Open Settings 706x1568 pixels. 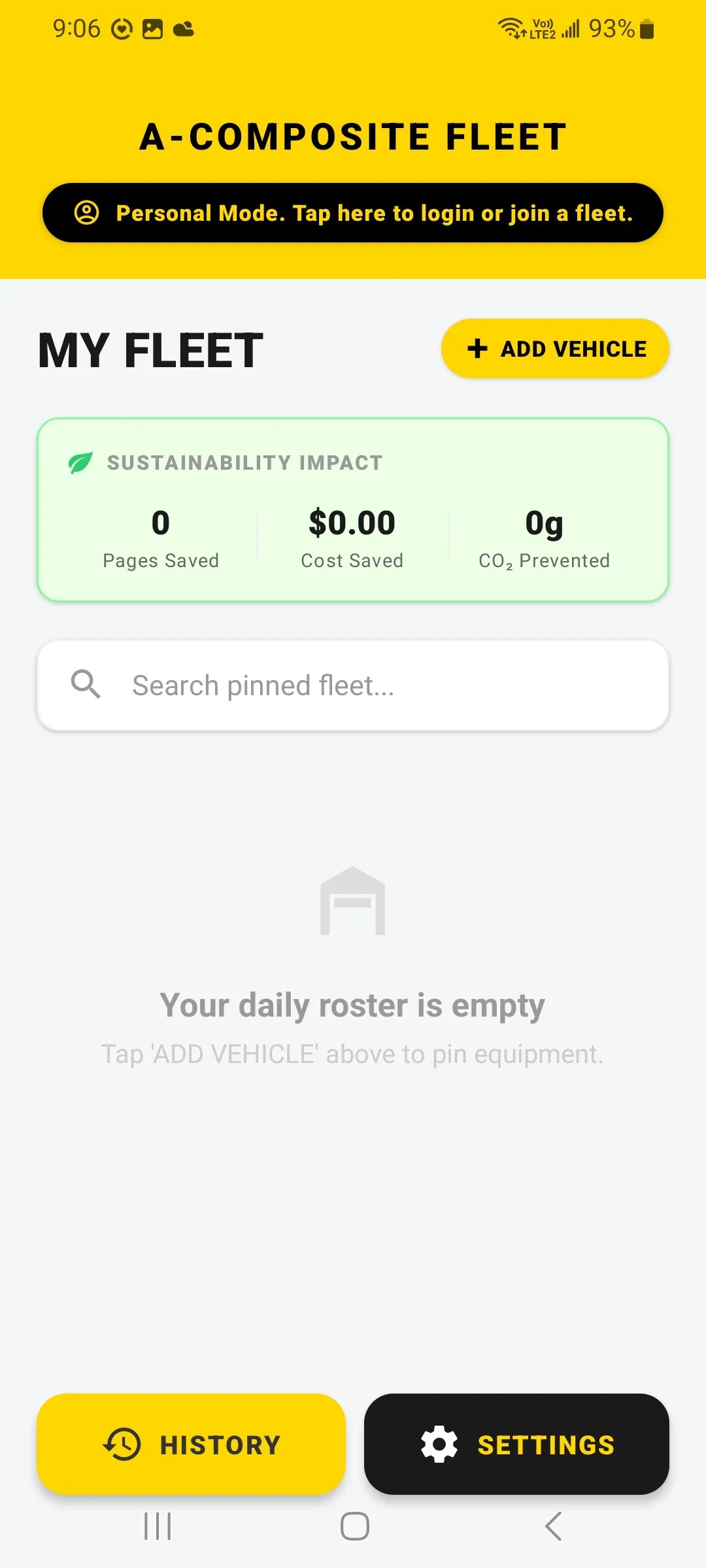(x=516, y=1445)
